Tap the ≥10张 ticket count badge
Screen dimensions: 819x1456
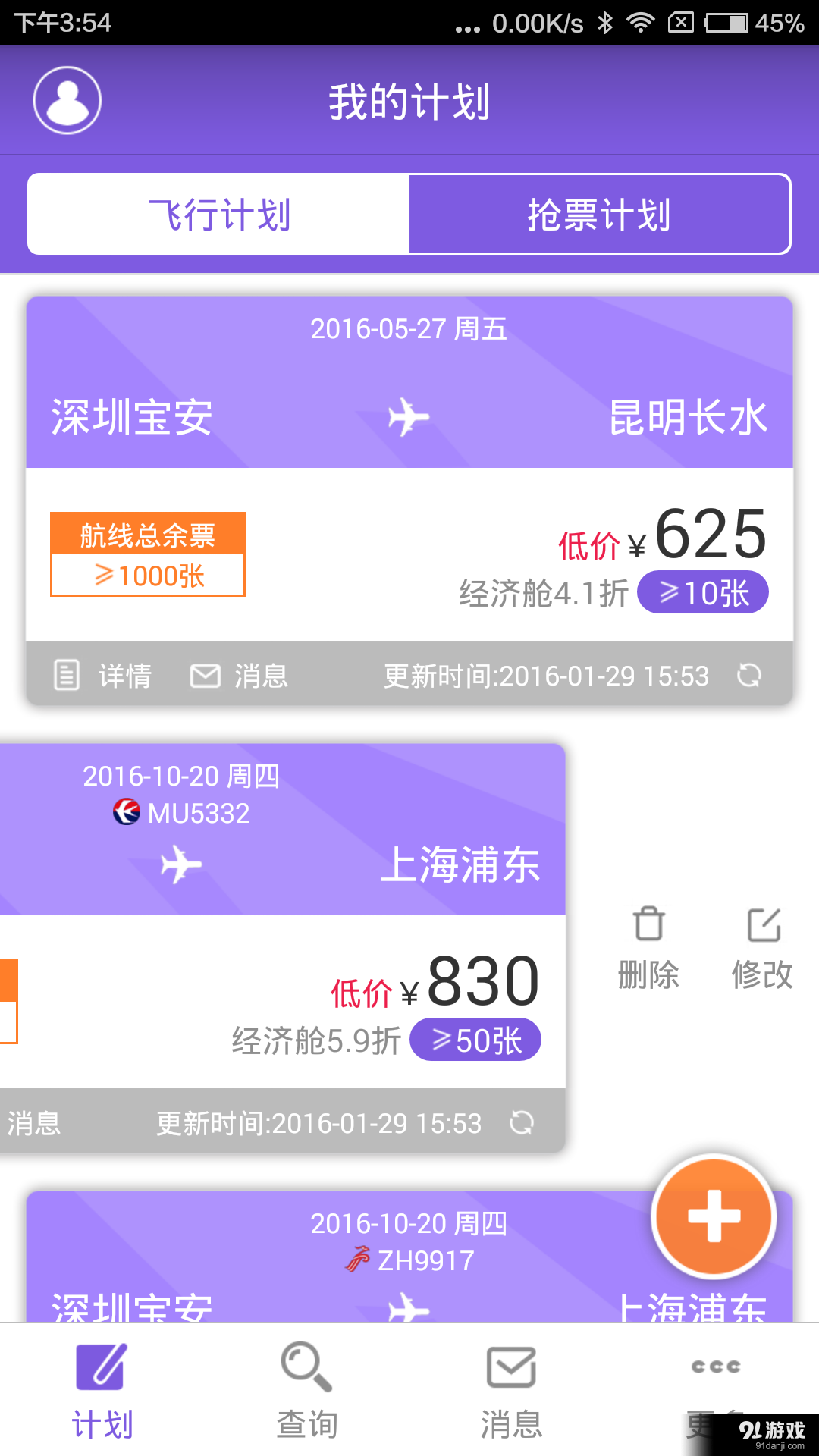coord(701,594)
